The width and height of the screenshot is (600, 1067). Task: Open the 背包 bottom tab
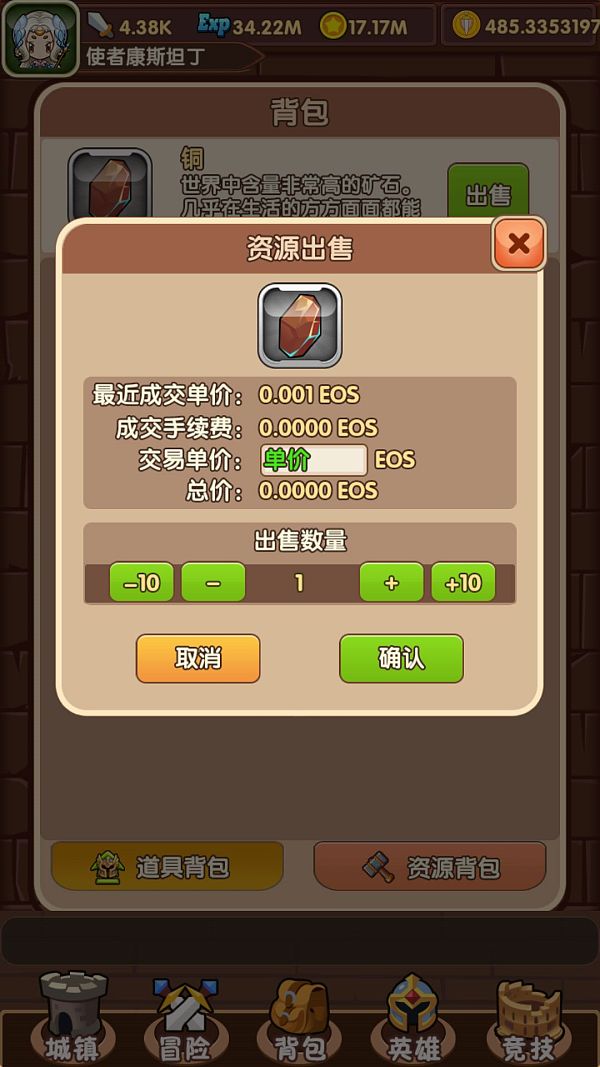(299, 1015)
